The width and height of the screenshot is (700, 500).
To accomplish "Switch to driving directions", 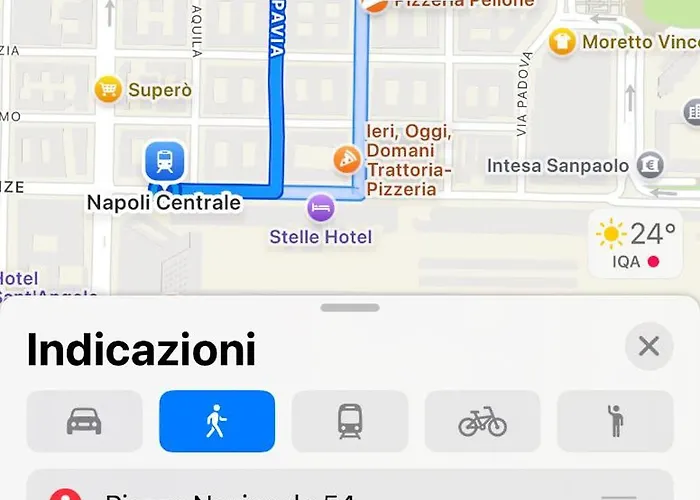I will coord(84,421).
